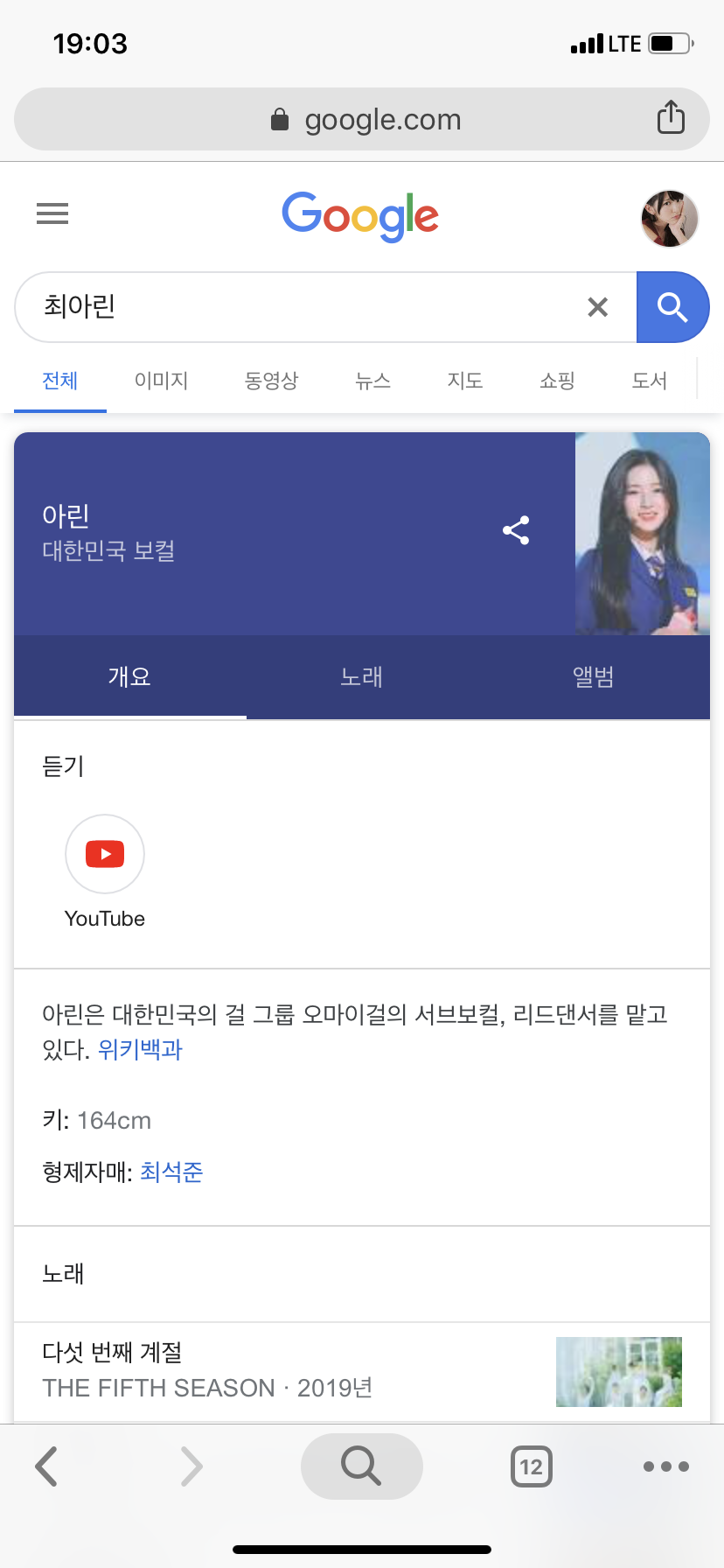Share the 아린 knowledge panel
This screenshot has width=724, height=1568.
[x=516, y=530]
